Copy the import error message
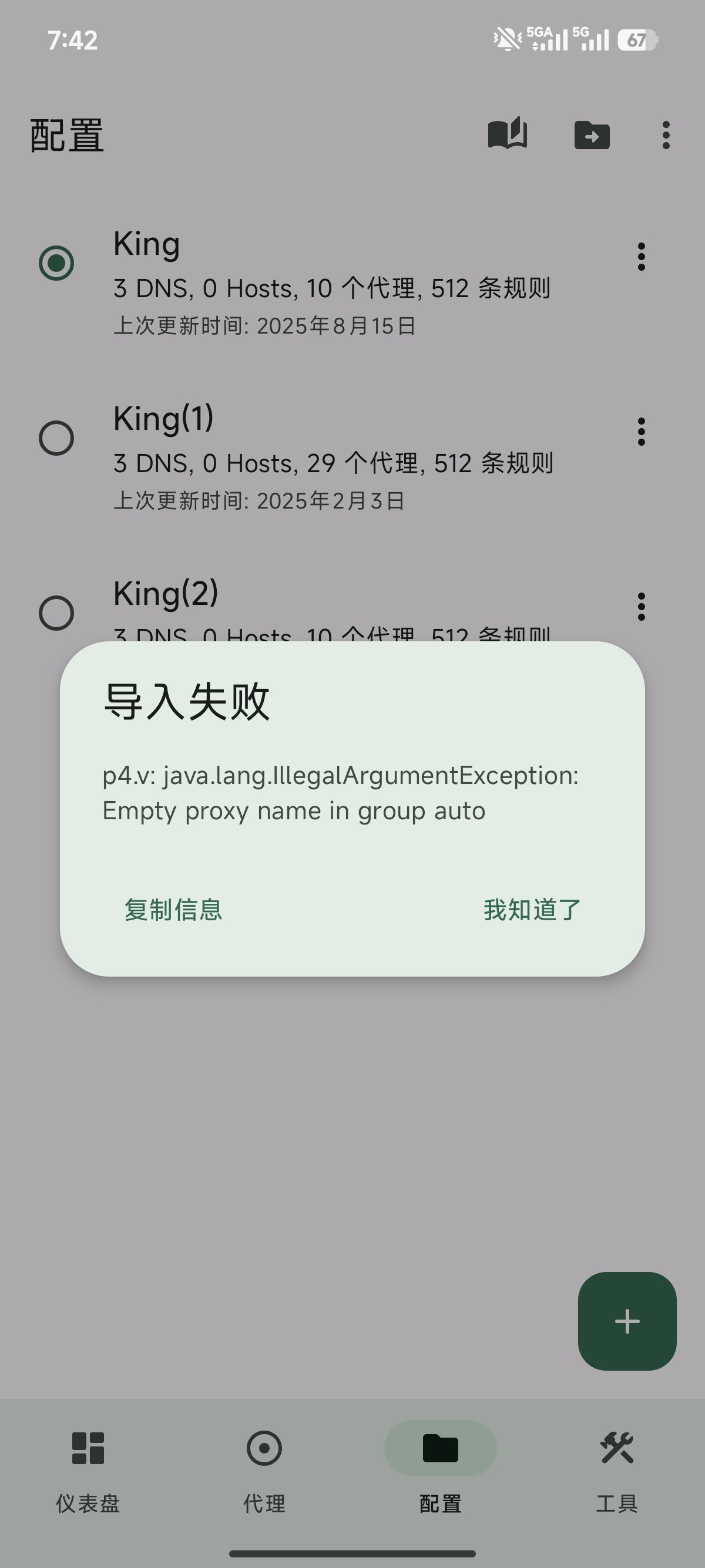 point(173,910)
